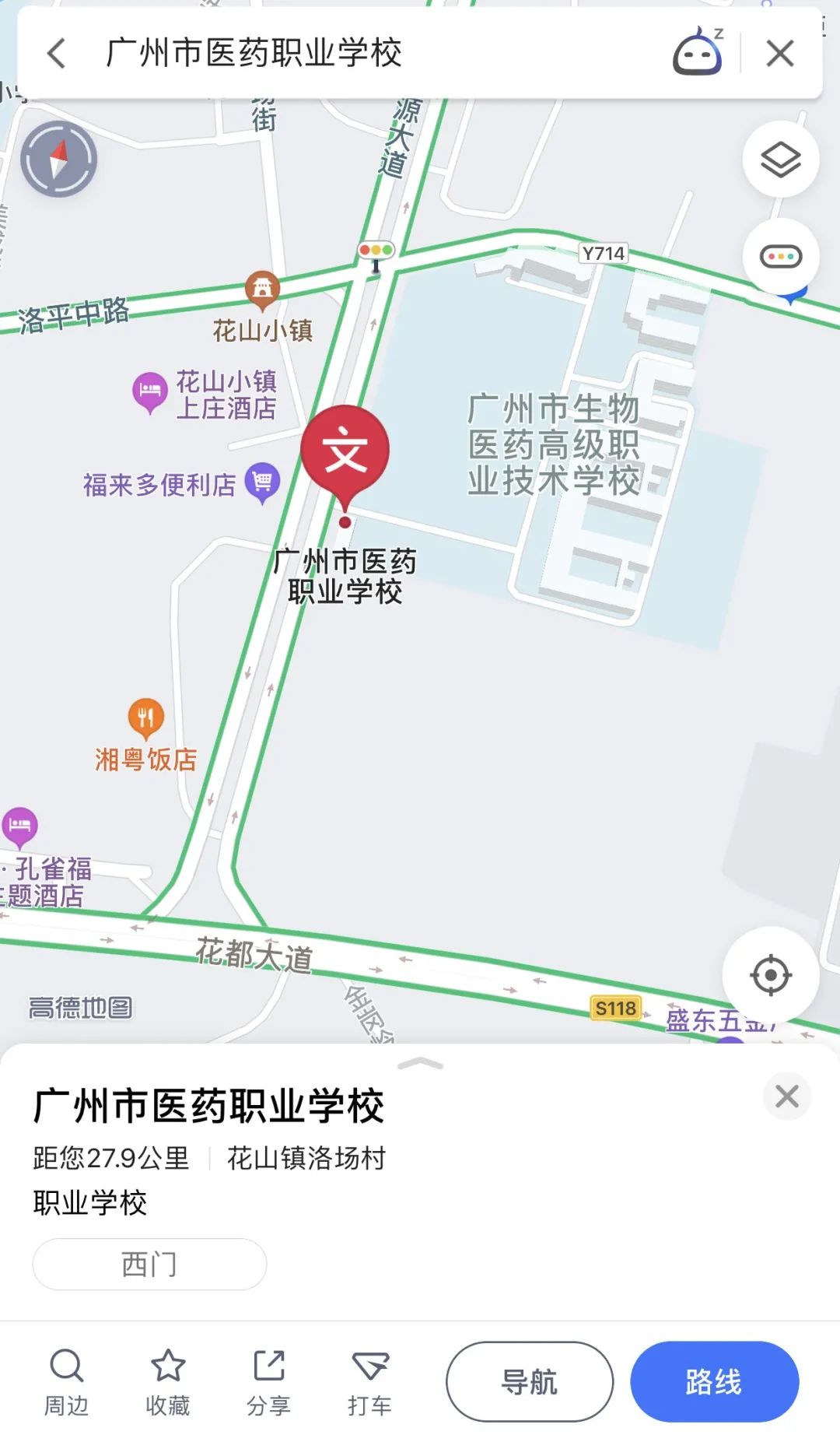Tap the 西门 west gate button
The image size is (840, 1442).
(x=149, y=1265)
